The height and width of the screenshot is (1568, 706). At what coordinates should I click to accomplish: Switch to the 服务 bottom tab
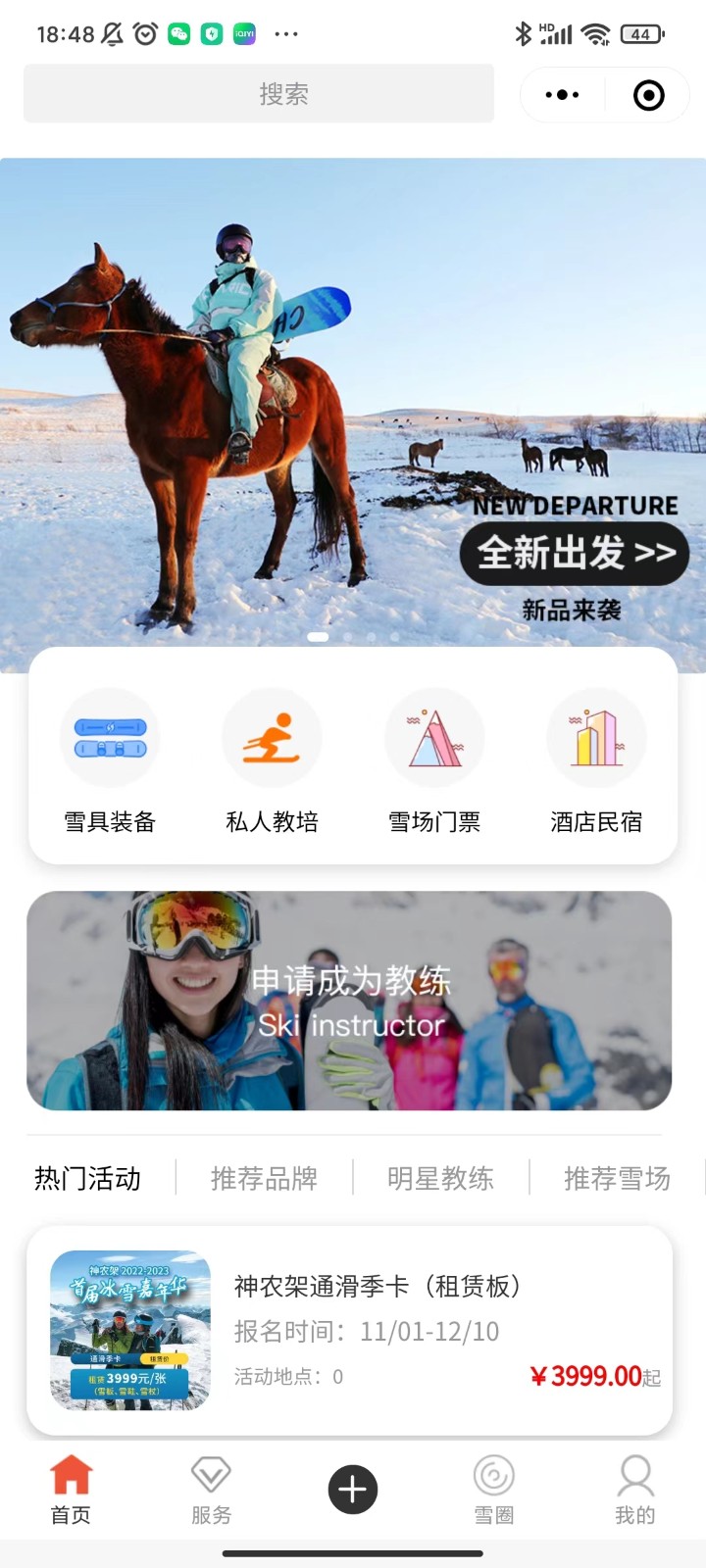[x=211, y=1490]
